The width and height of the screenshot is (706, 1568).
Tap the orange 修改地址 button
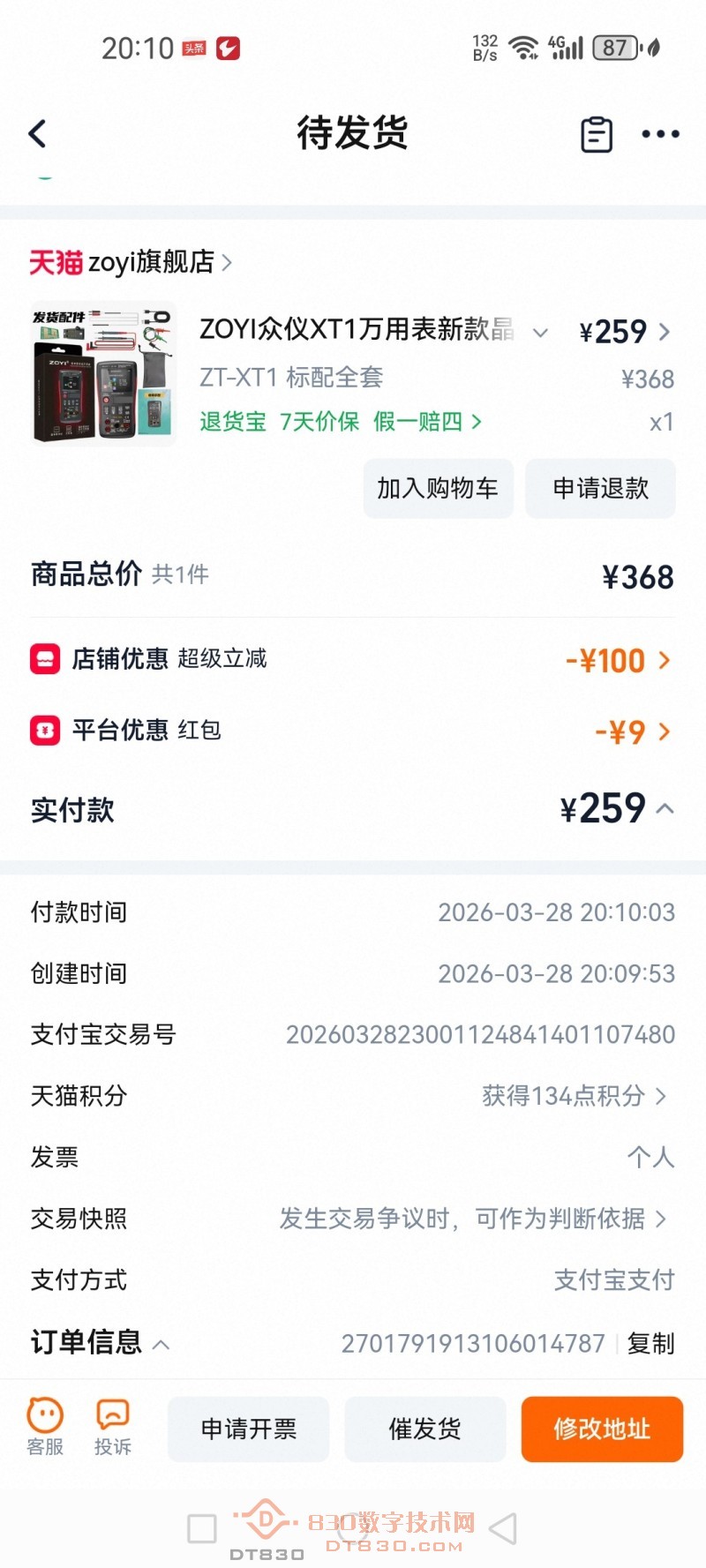click(601, 1429)
